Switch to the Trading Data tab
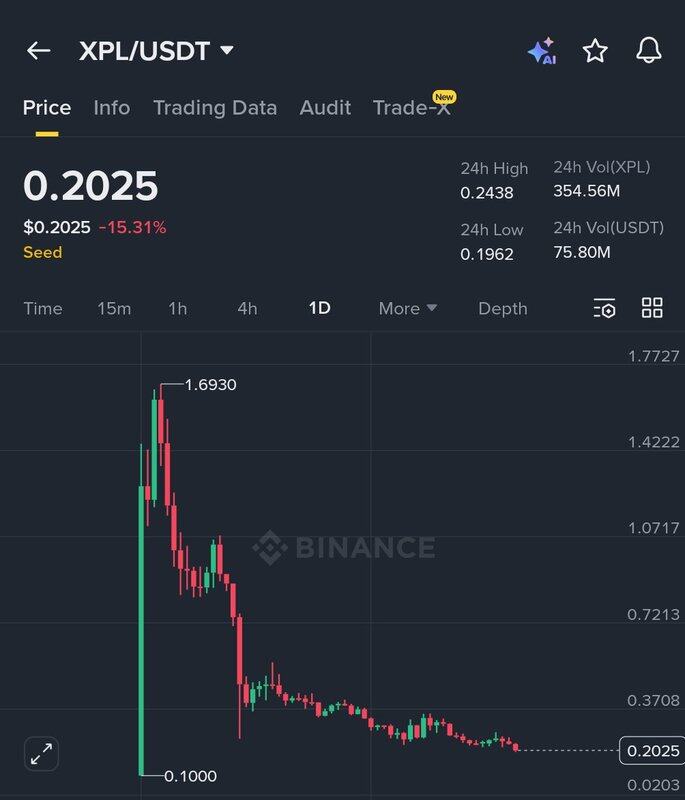The height and width of the screenshot is (800, 685). tap(215, 108)
